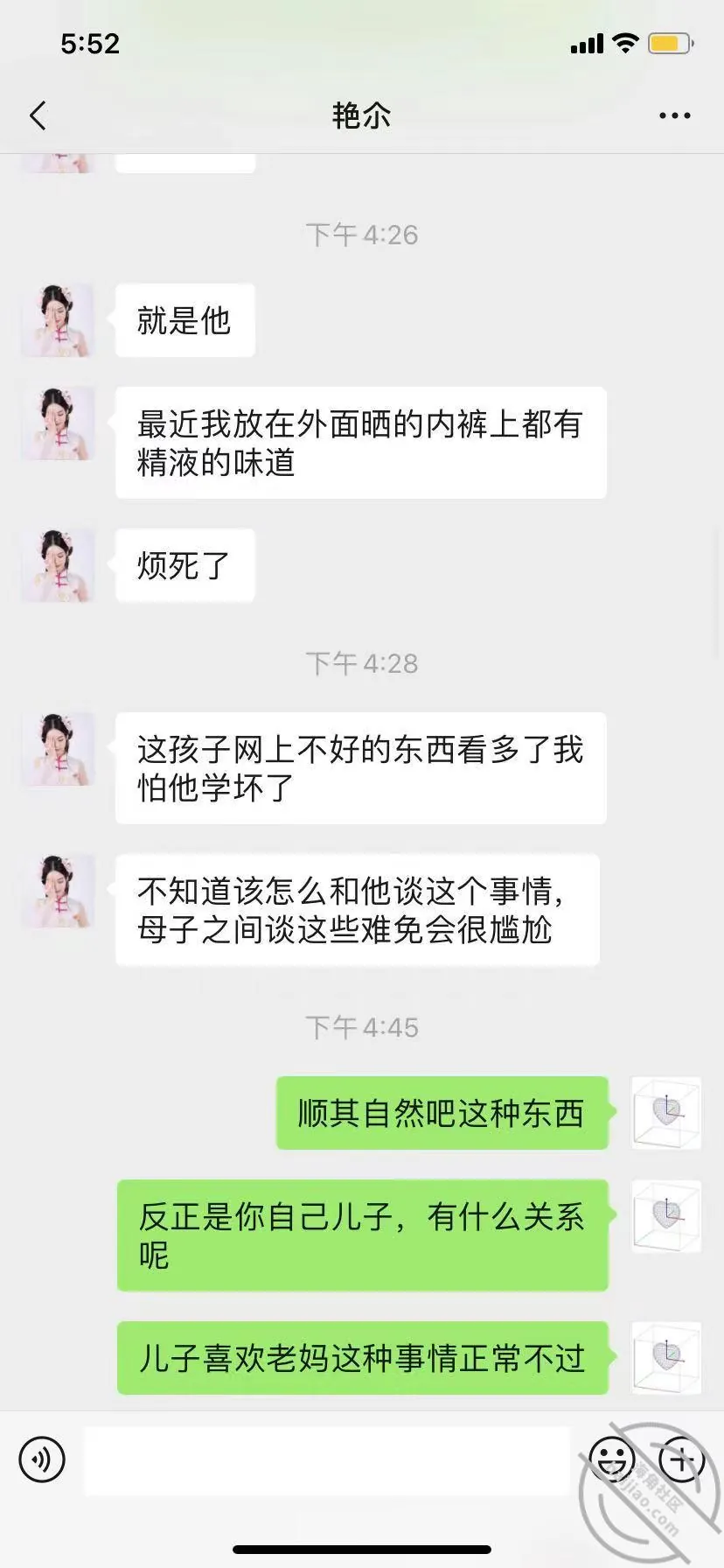Open contact avatar beside the 烦死了 message
The width and height of the screenshot is (724, 1568).
pos(58,565)
